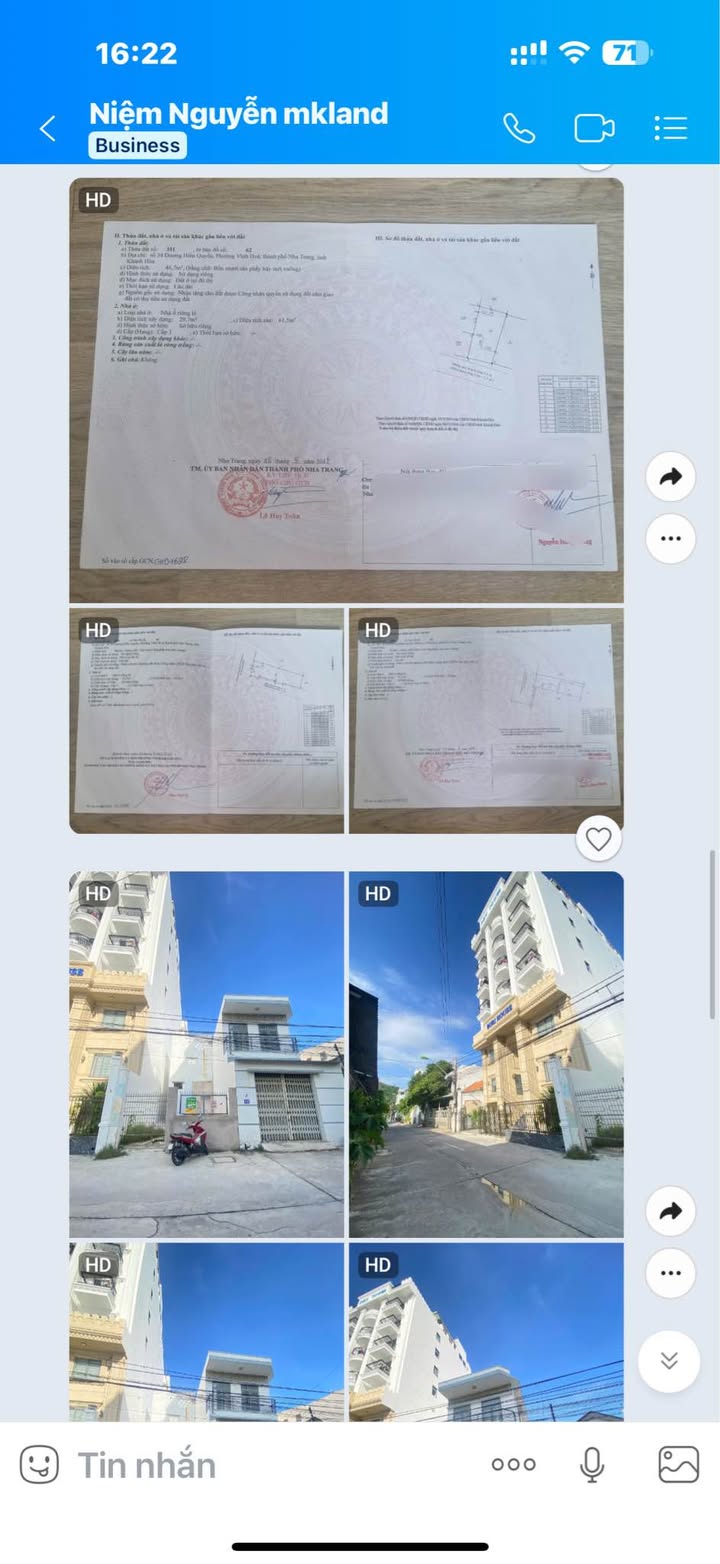
Task: Start a video call
Action: 594,129
